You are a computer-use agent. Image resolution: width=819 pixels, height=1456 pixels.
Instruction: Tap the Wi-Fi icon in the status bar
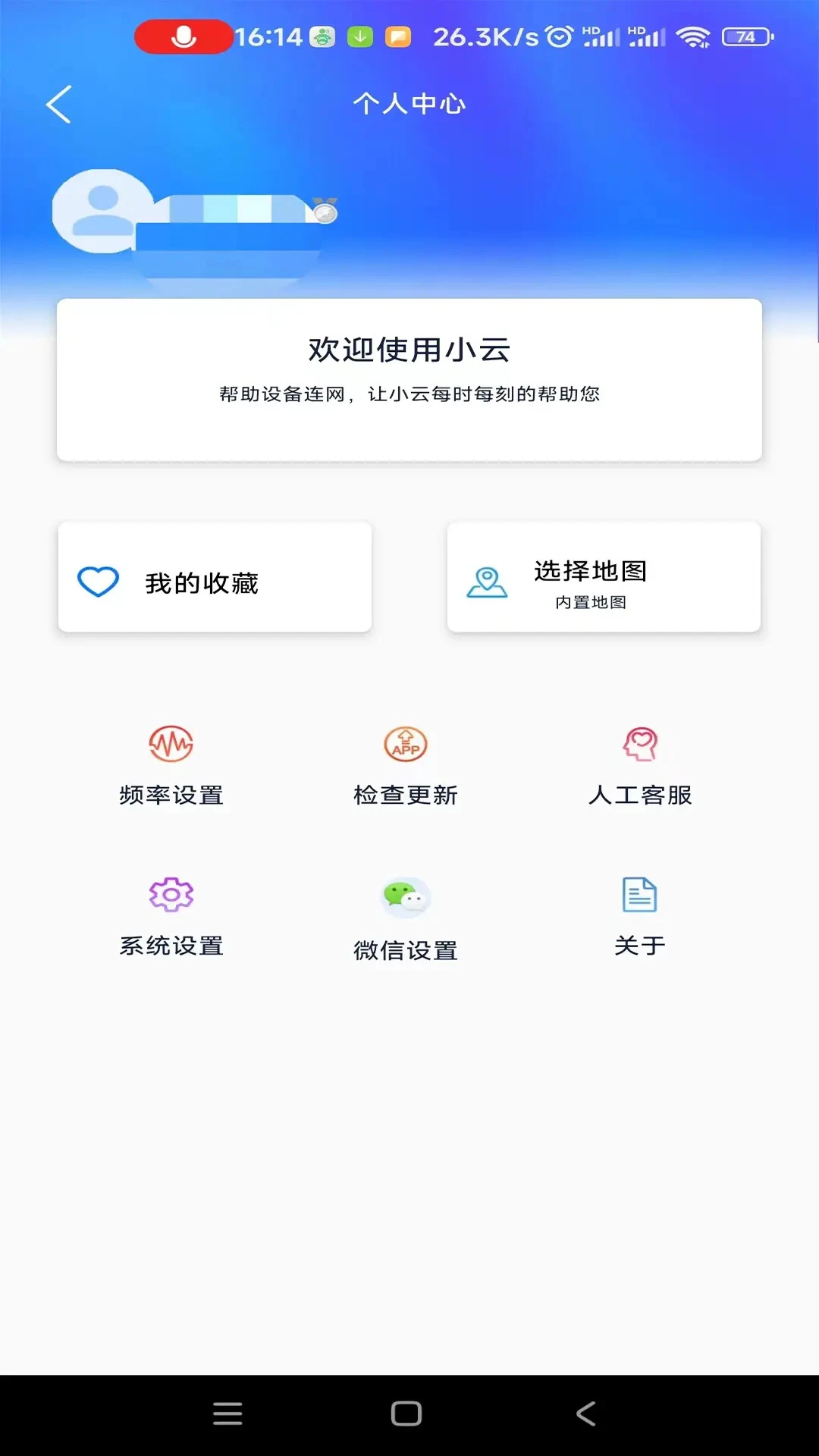[x=694, y=34]
